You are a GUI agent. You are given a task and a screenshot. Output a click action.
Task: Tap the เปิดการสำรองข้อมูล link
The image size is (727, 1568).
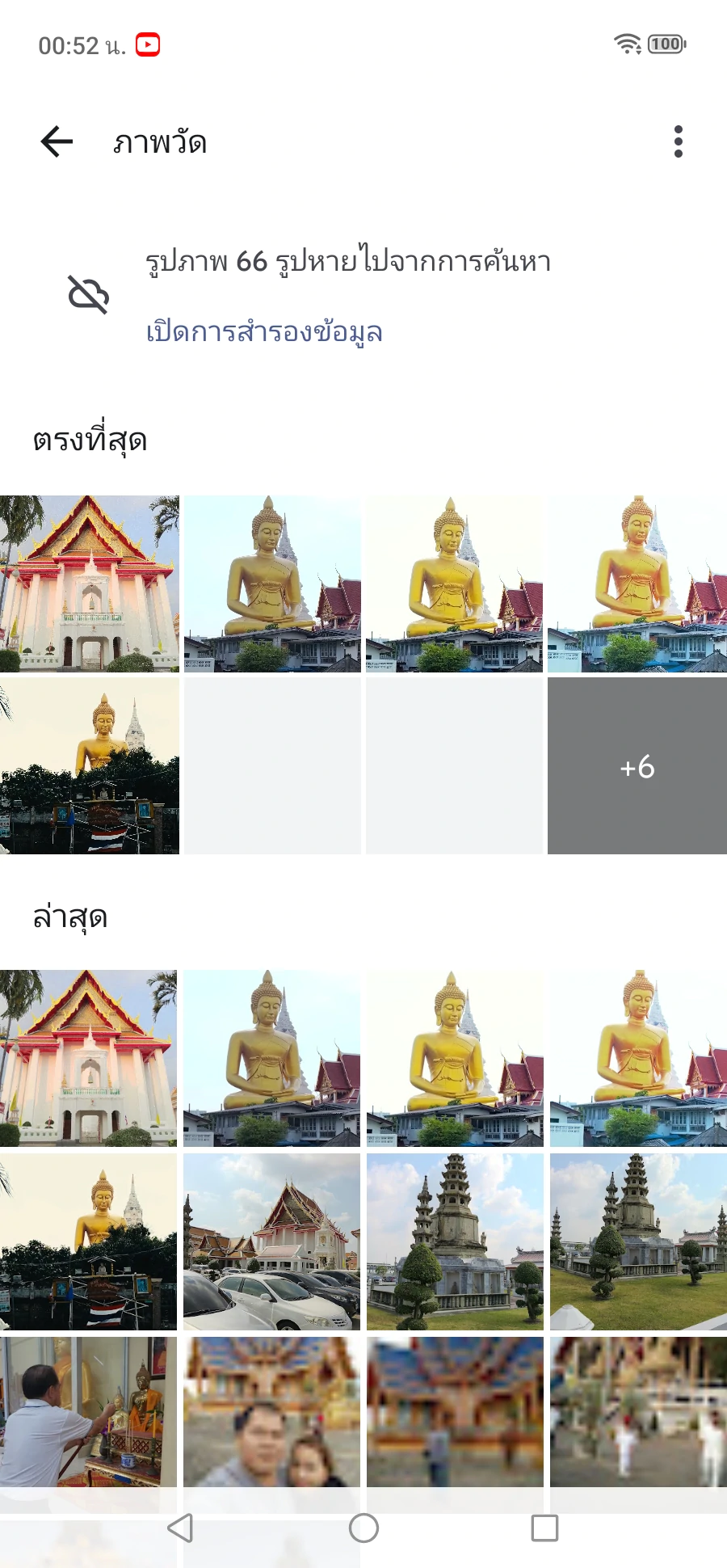[x=263, y=331]
